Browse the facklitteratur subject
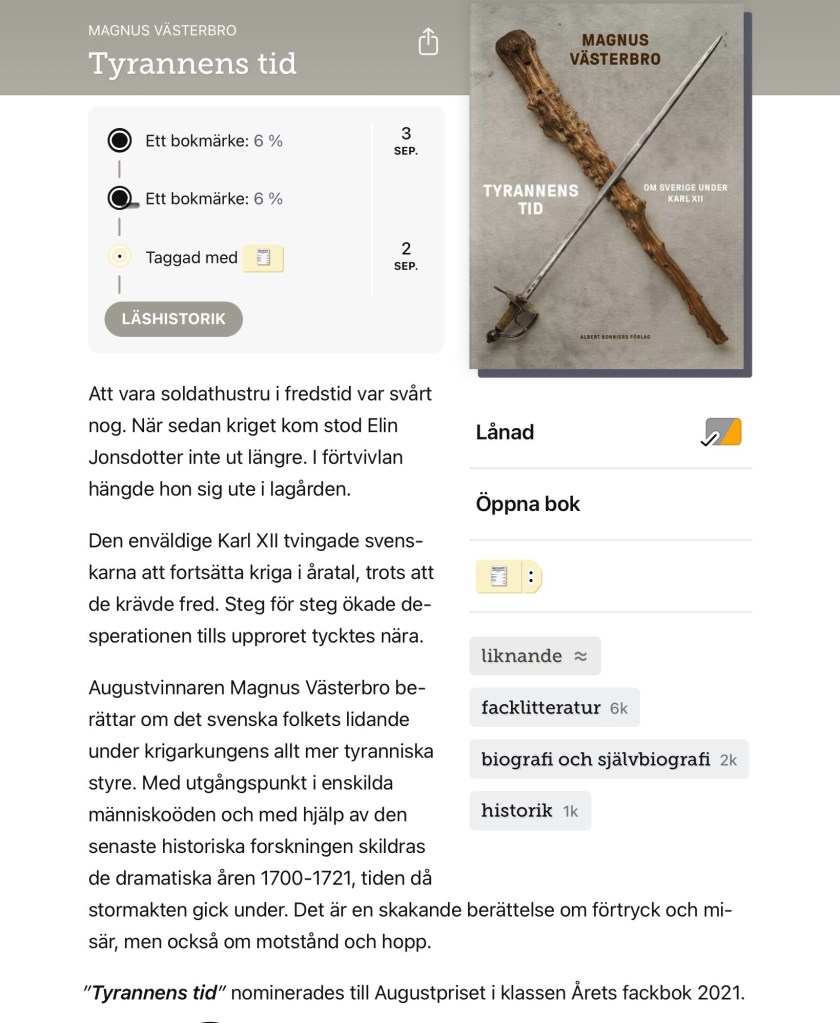This screenshot has height=1023, width=840. (x=553, y=707)
